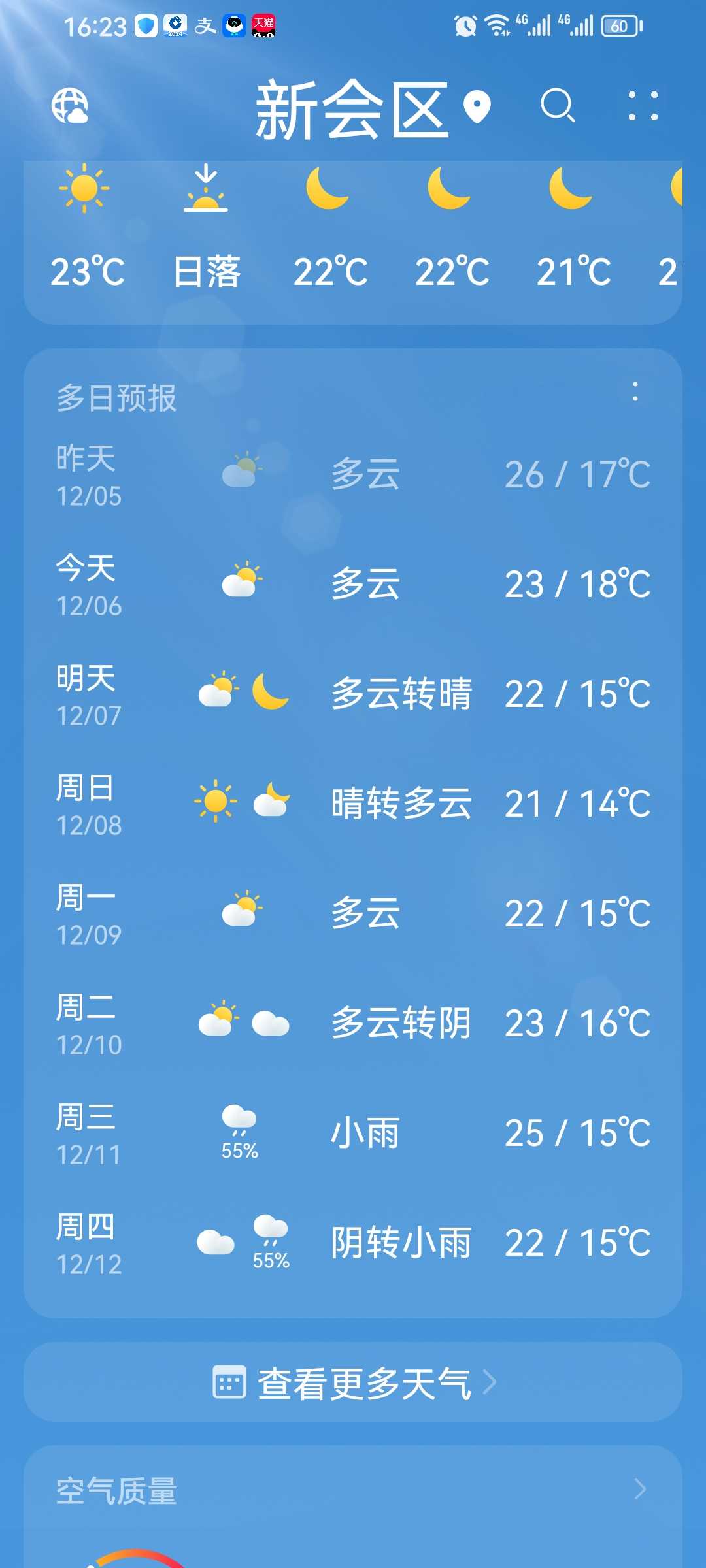Screen dimensions: 706x1568
Task: Open city search magnifier
Action: (558, 106)
